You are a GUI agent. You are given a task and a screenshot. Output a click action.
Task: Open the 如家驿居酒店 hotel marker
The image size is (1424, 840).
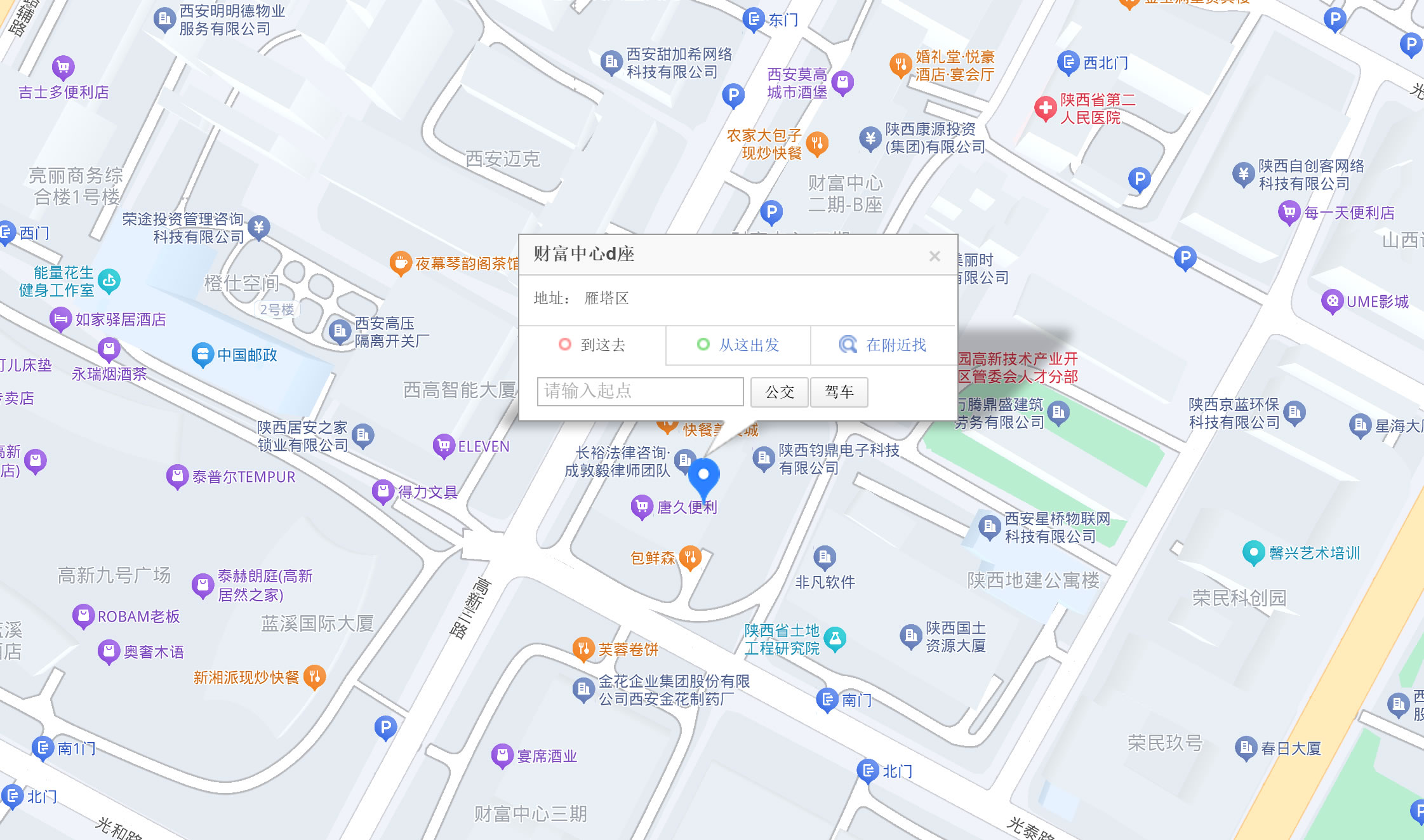click(x=60, y=318)
